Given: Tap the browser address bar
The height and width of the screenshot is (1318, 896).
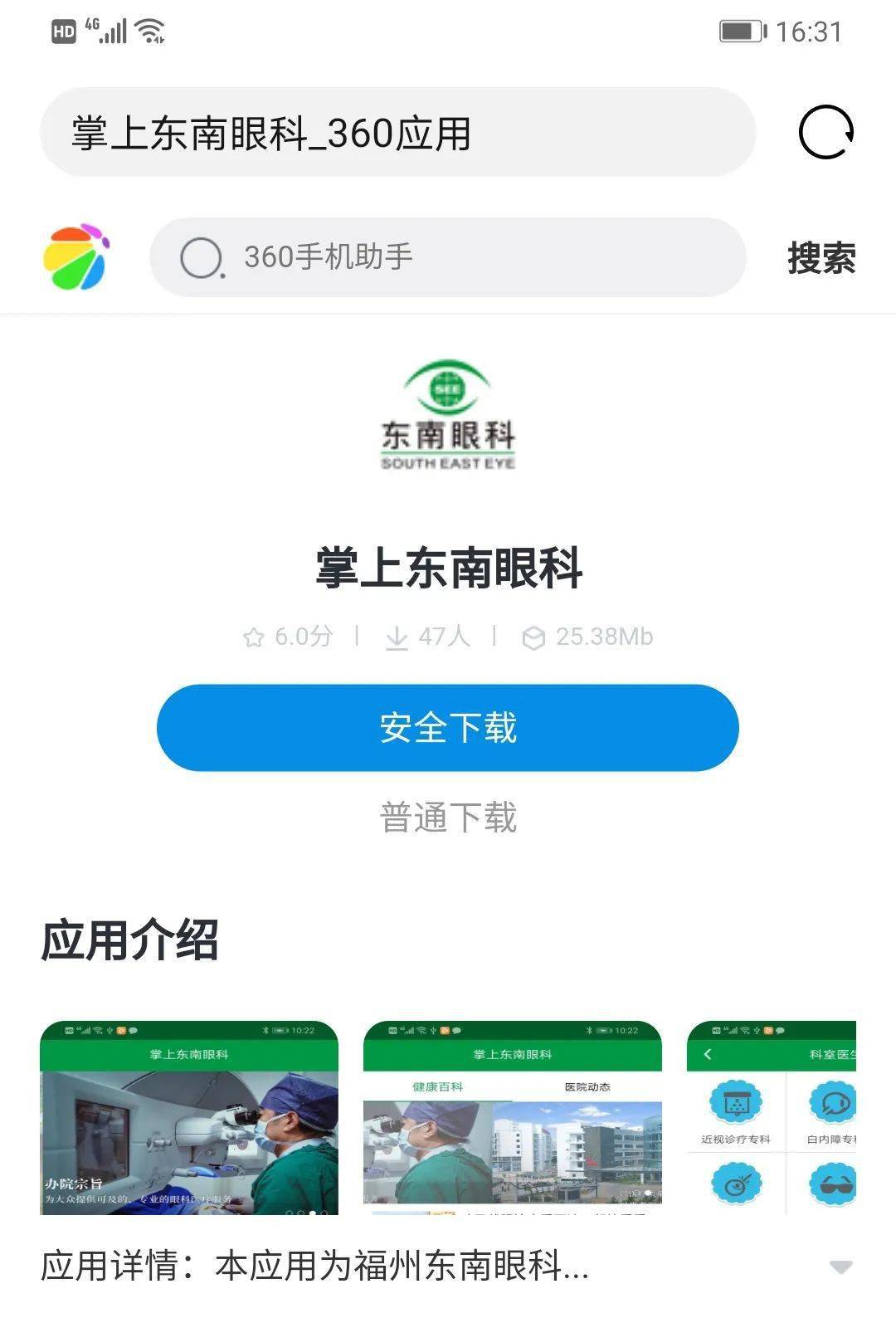Looking at the screenshot, I should pos(397,133).
